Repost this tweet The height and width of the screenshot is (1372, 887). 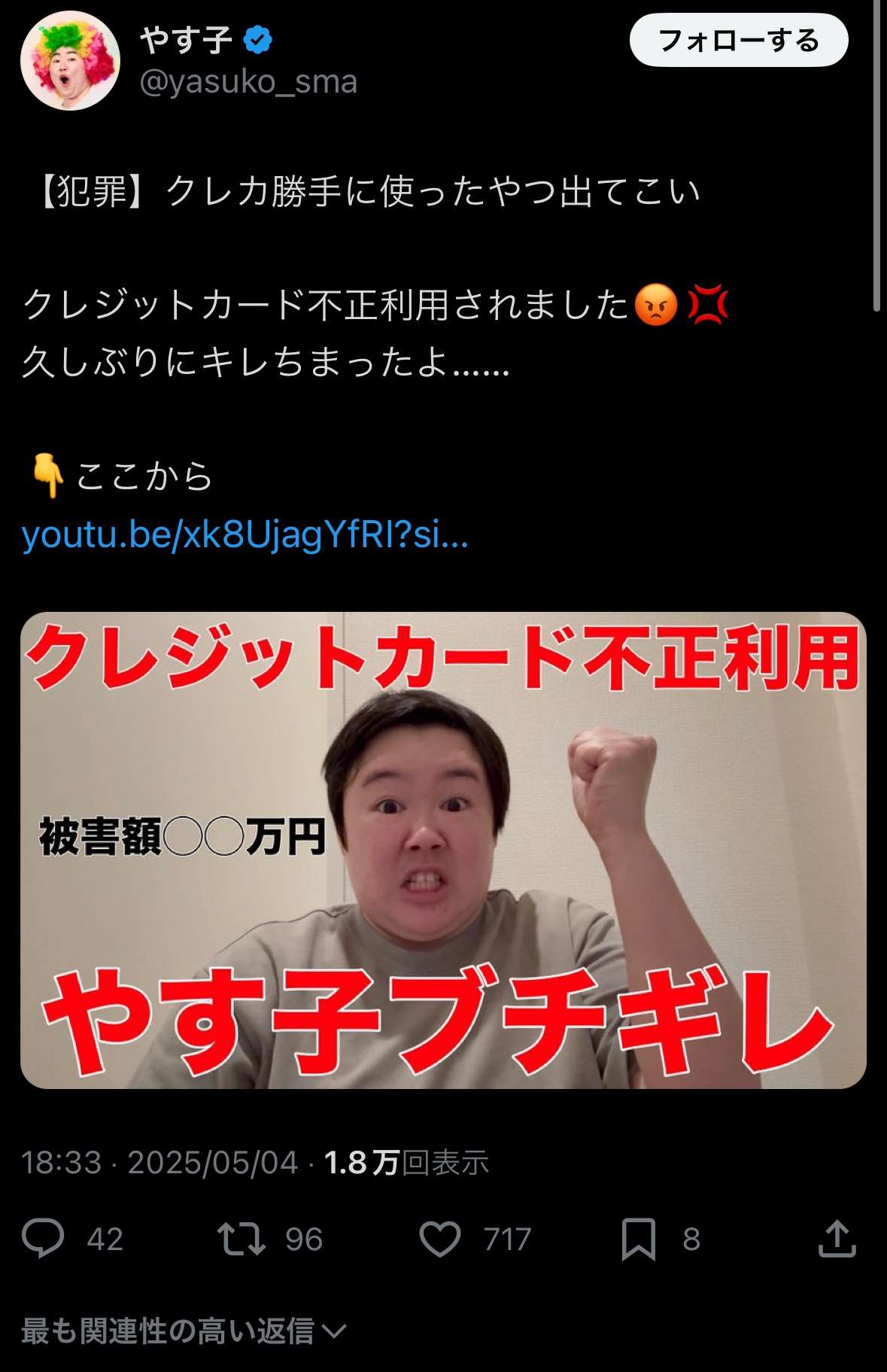[x=241, y=1239]
